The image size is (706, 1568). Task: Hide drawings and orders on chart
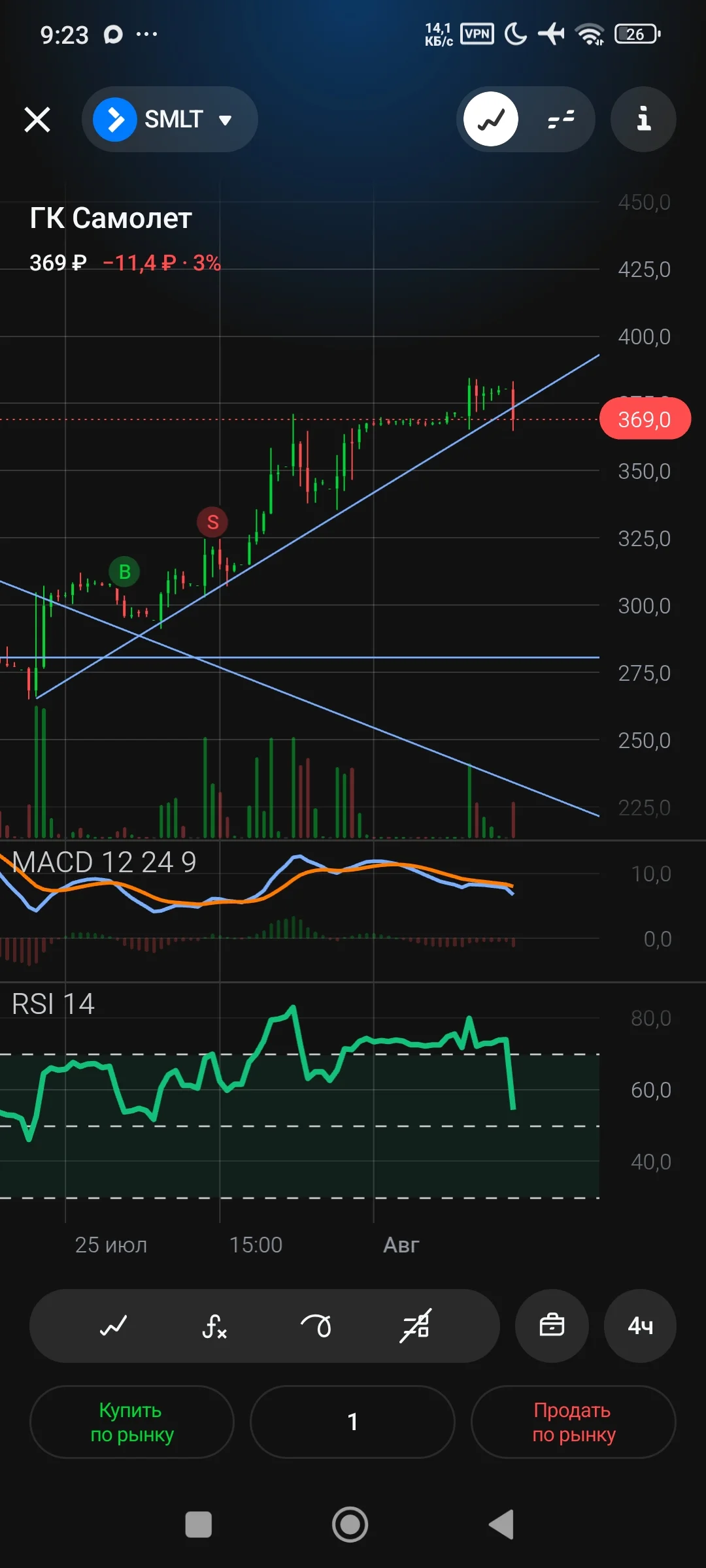pyautogui.click(x=416, y=1326)
